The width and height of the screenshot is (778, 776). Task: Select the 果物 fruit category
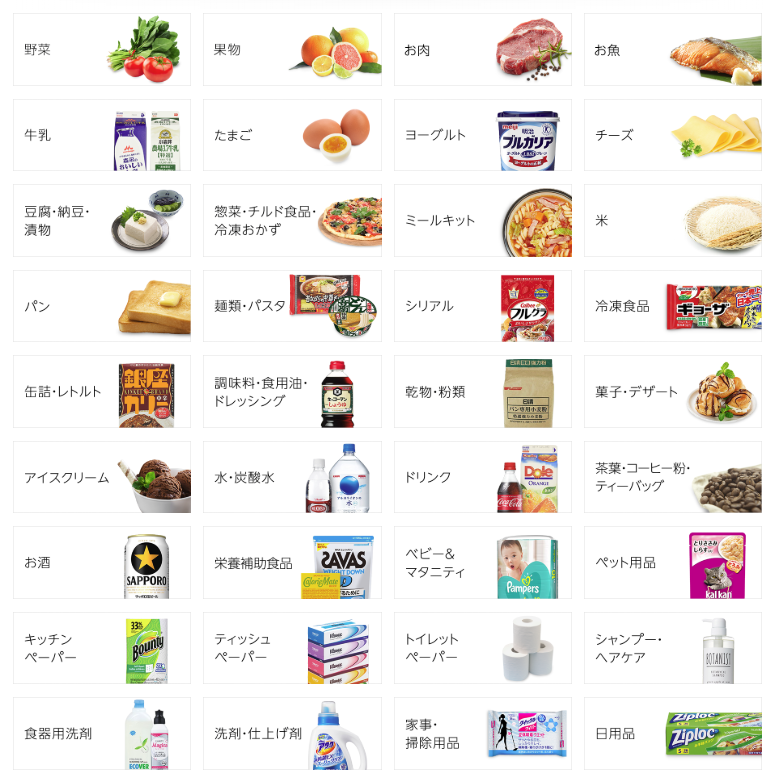click(292, 49)
